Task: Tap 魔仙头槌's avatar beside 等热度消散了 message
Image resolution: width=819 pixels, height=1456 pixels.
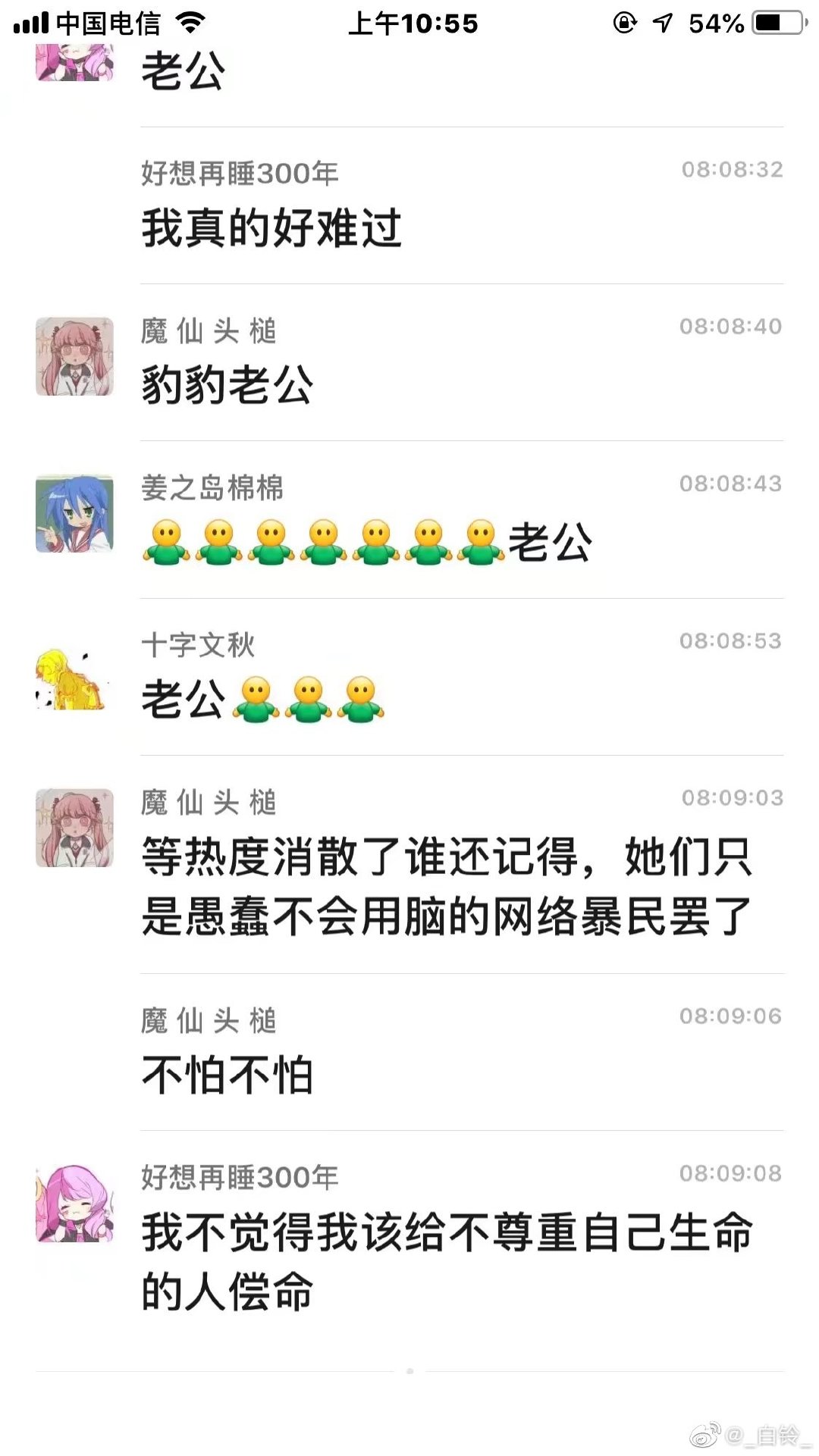Action: [74, 828]
